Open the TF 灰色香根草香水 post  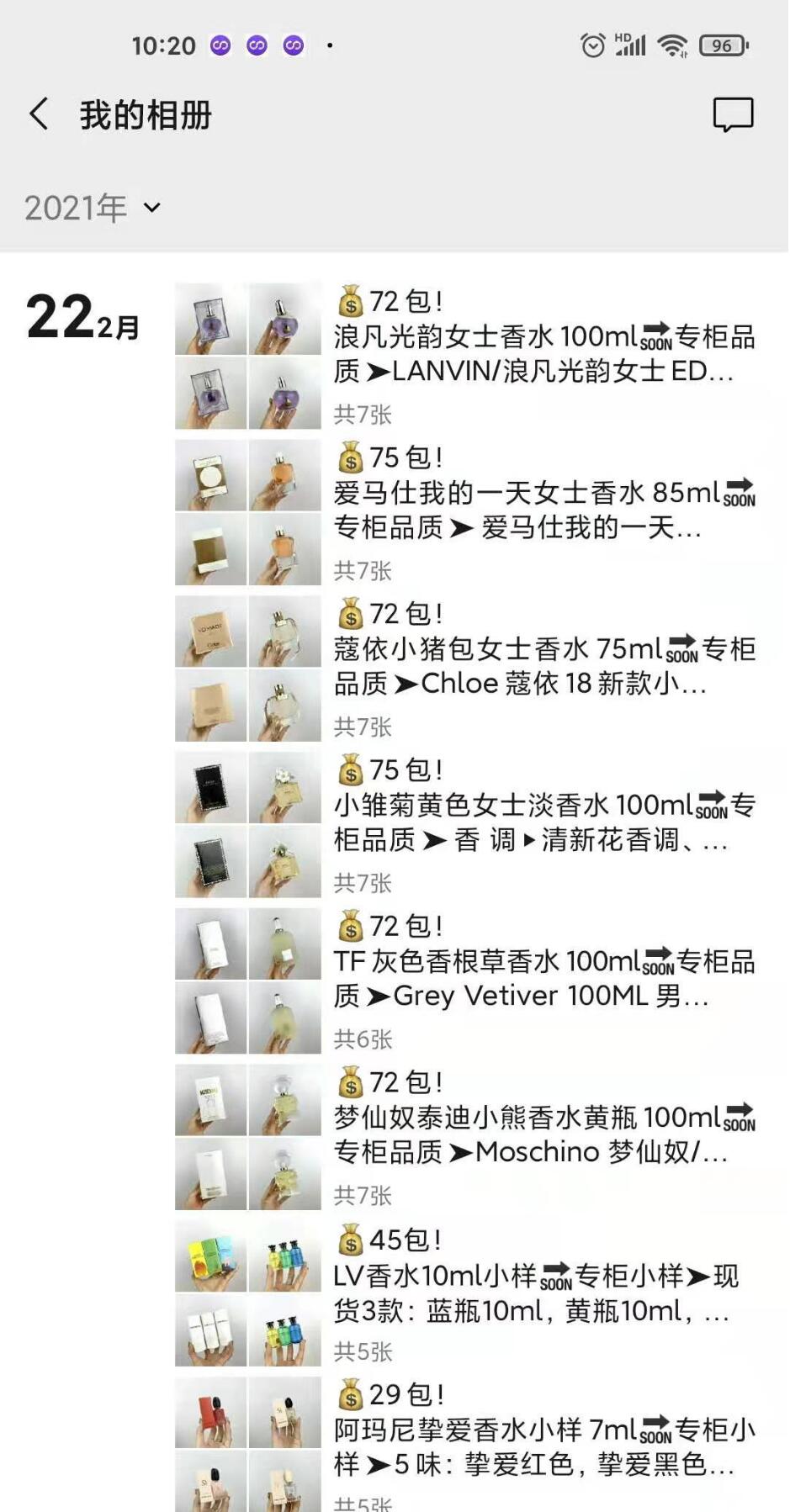543,978
